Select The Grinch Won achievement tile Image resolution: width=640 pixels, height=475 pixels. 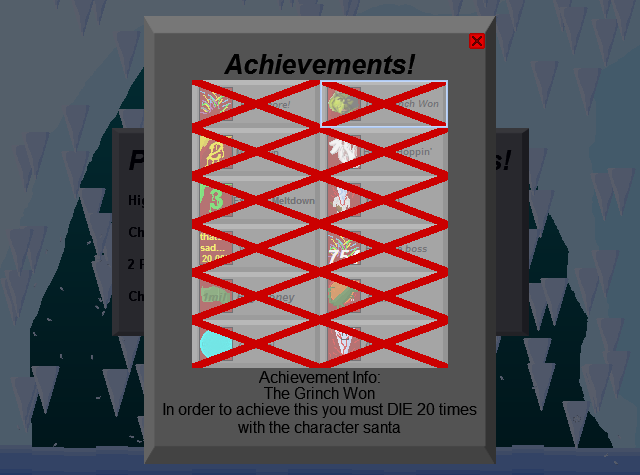[x=384, y=103]
